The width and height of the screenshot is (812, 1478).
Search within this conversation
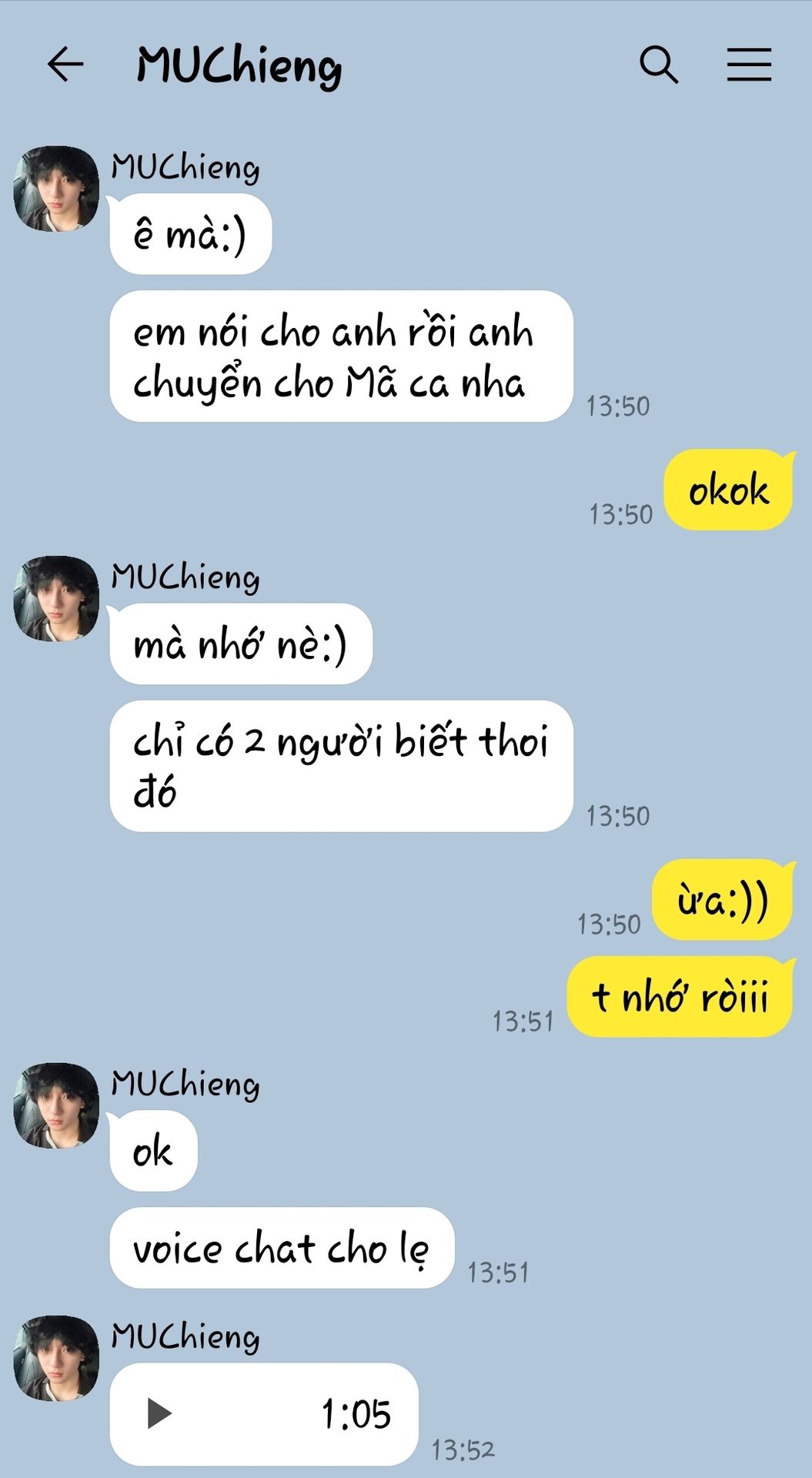[659, 64]
